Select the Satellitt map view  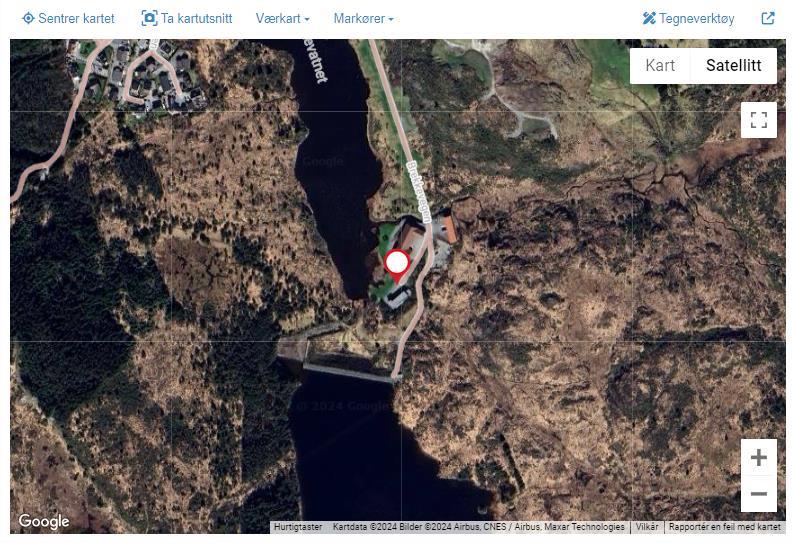733,66
